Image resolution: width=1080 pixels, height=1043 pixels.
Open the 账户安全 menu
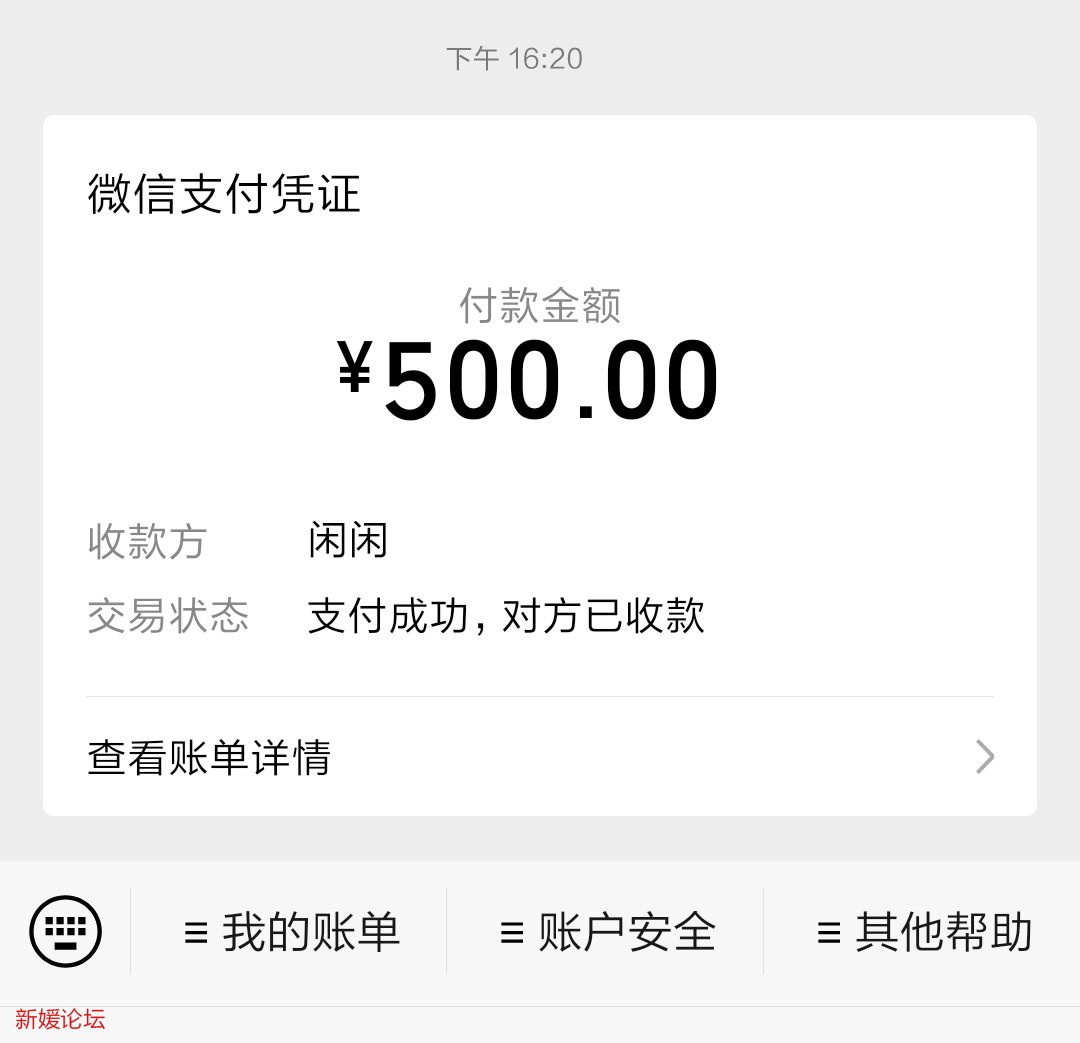click(607, 932)
